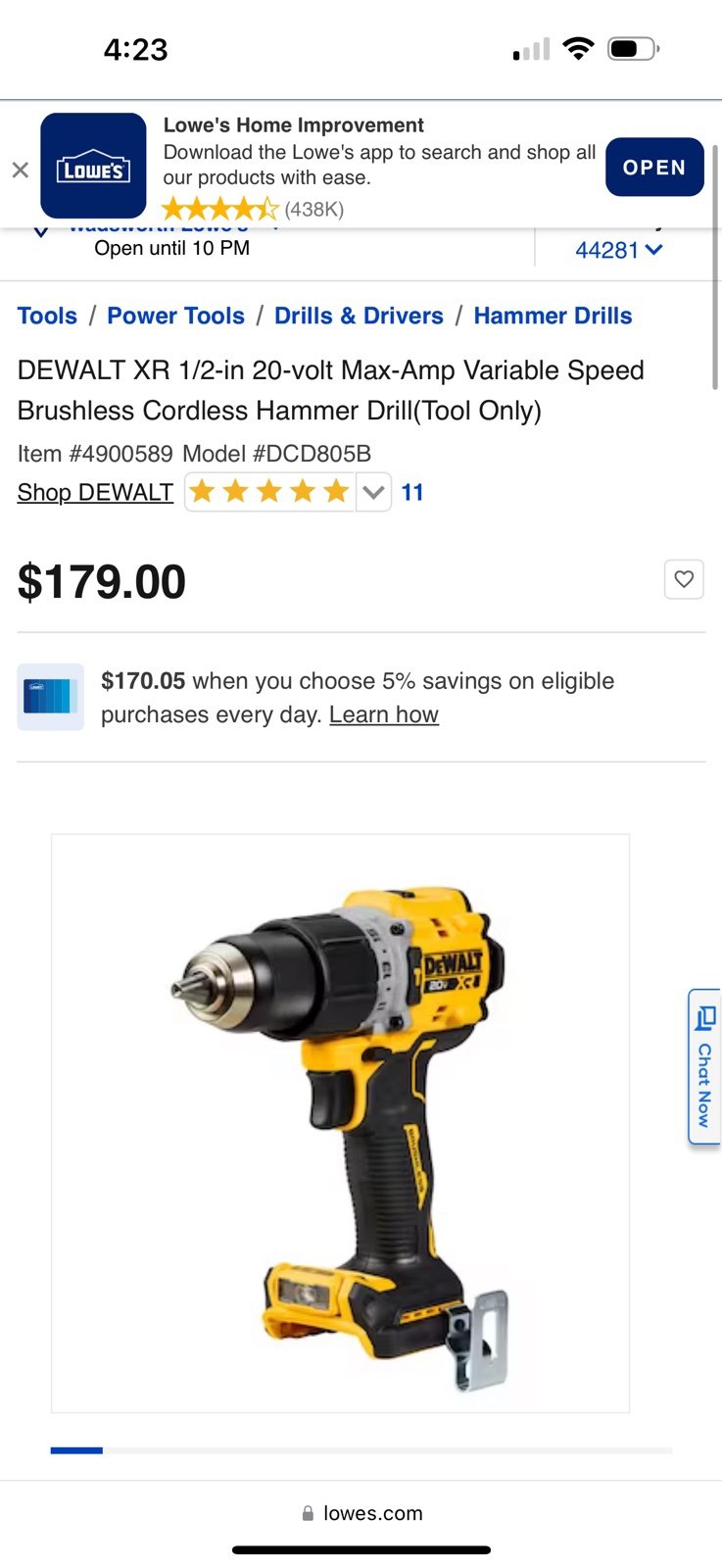Go to the Tools breadcrumb
The width and height of the screenshot is (722, 1568).
[47, 316]
